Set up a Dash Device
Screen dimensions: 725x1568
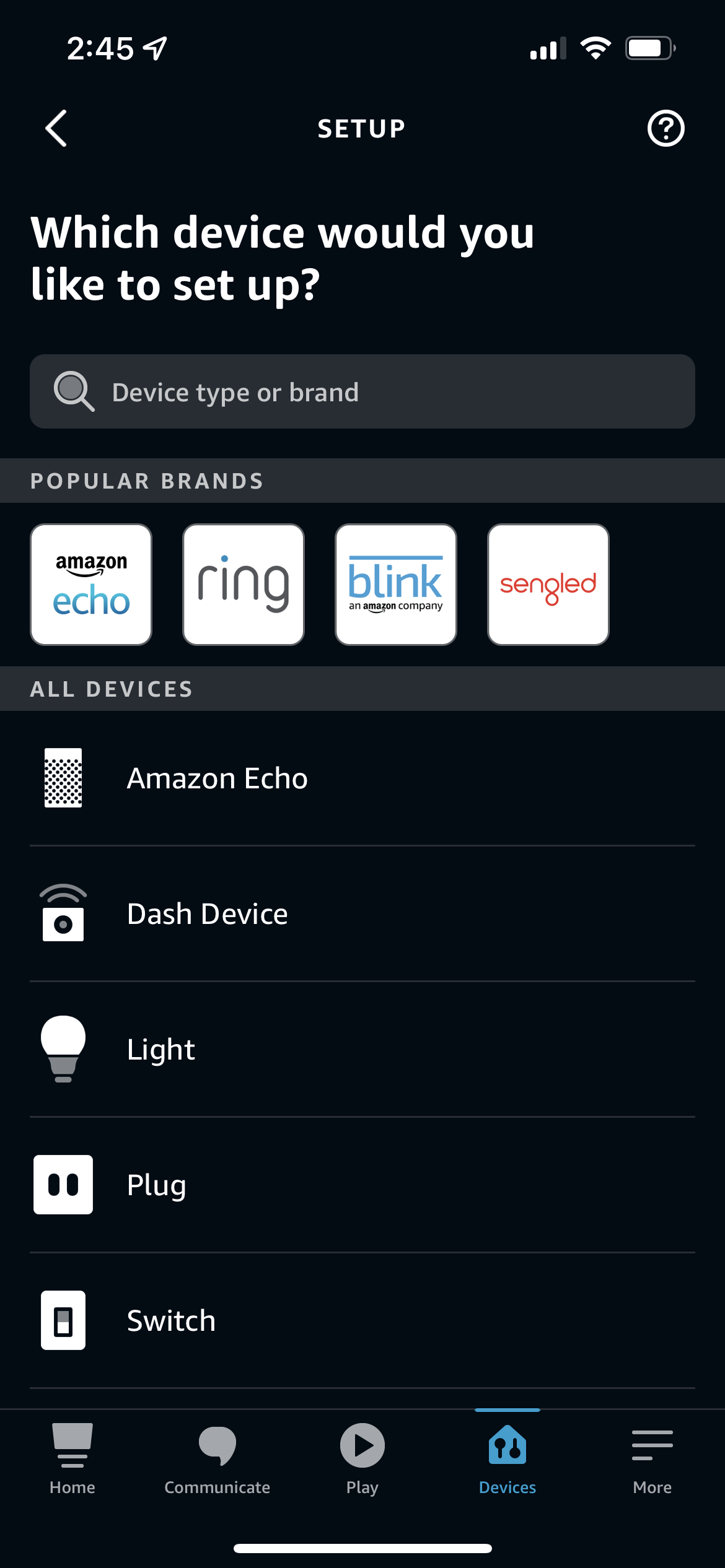362,913
